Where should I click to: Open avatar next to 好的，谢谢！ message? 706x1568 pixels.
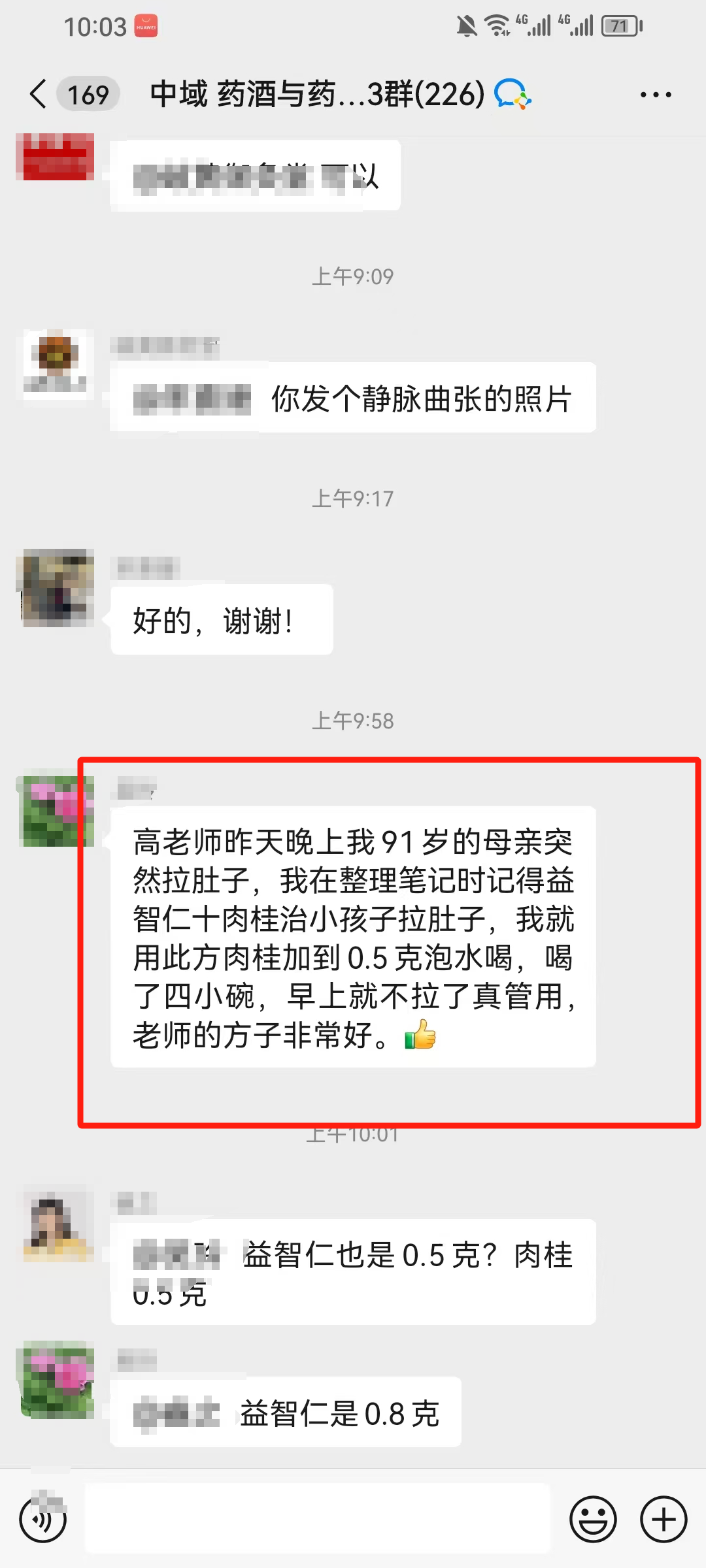pos(56,587)
